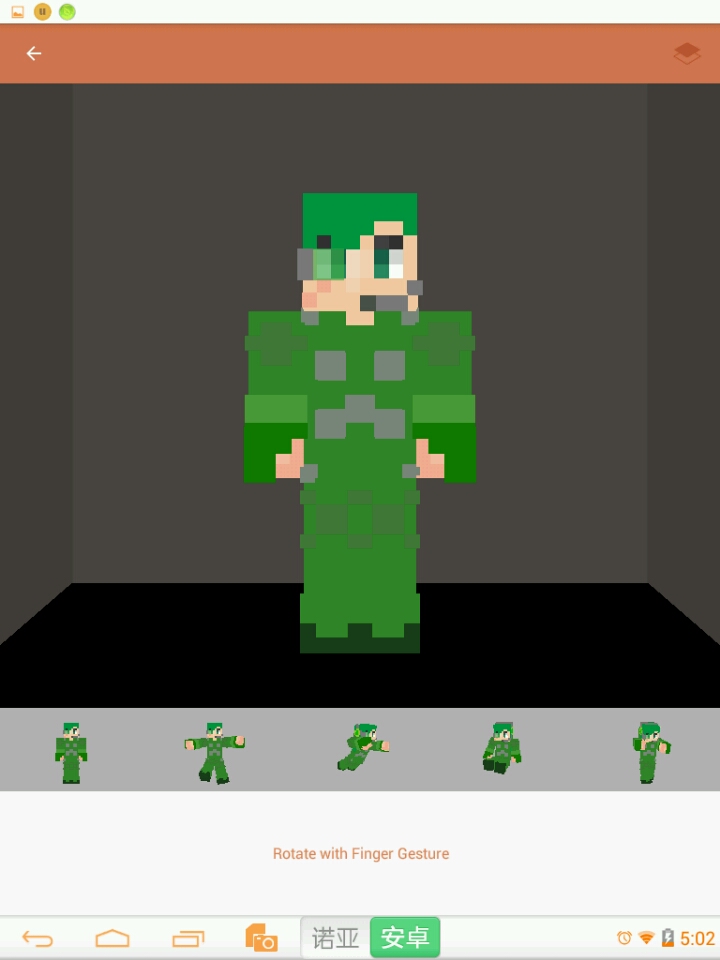The height and width of the screenshot is (960, 720).
Task: Select the sitting pose thumbnail
Action: tap(501, 748)
